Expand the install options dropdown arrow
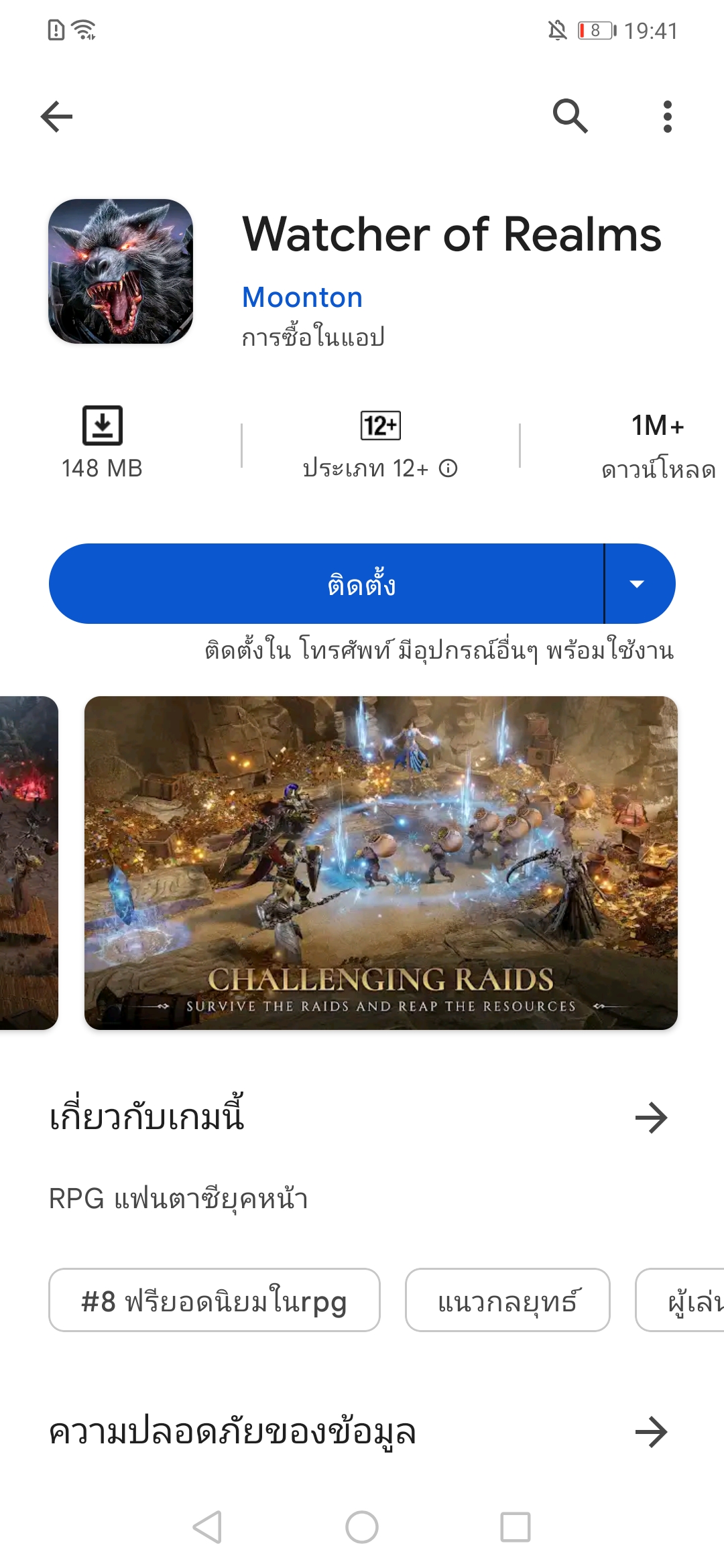 tap(638, 584)
